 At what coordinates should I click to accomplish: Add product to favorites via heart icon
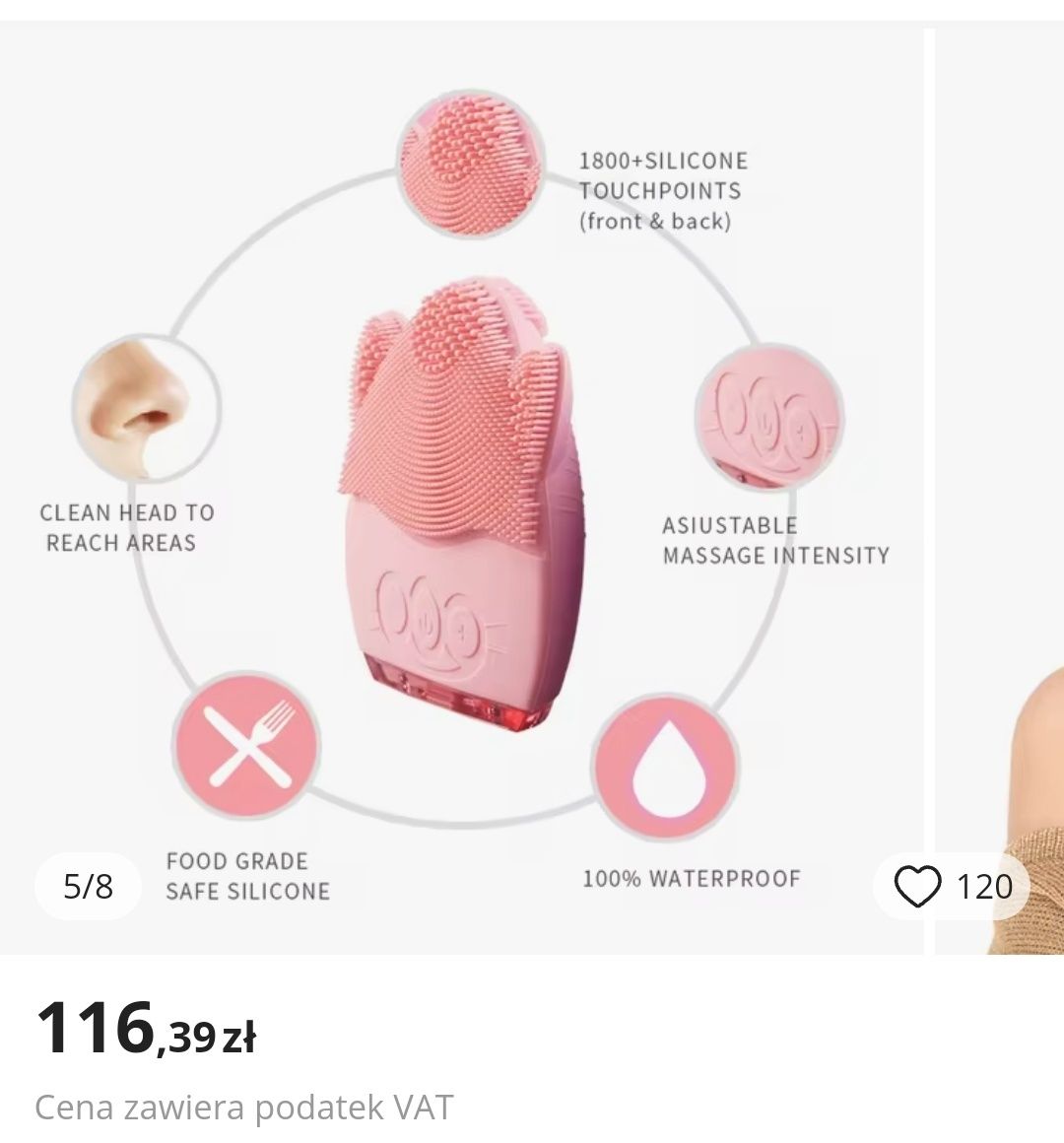(x=917, y=887)
